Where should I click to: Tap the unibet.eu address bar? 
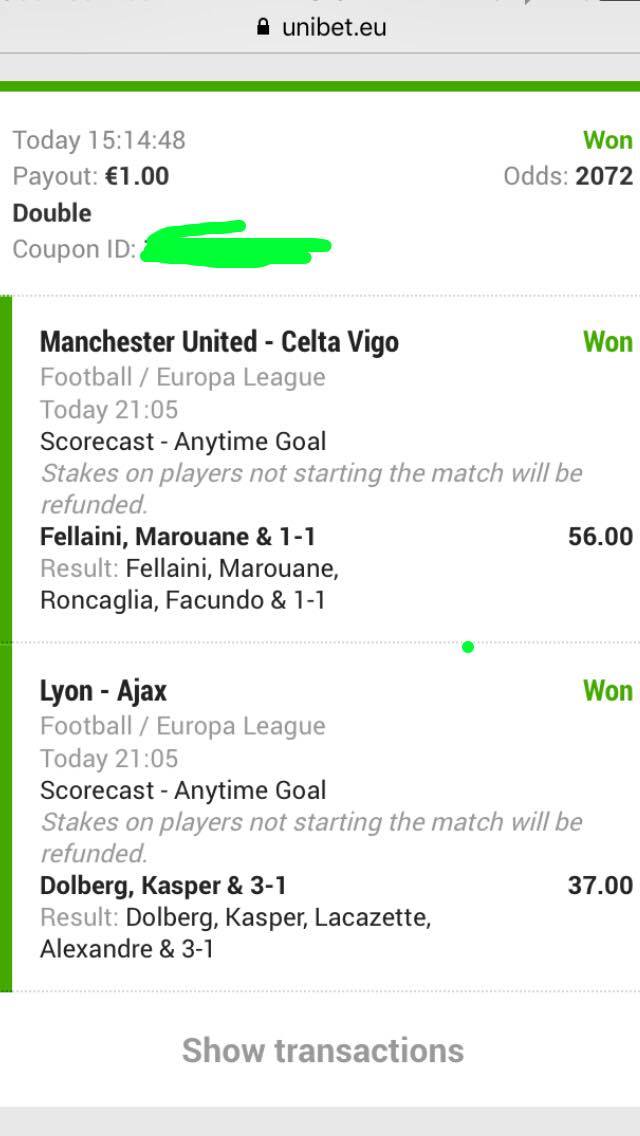pos(320,27)
